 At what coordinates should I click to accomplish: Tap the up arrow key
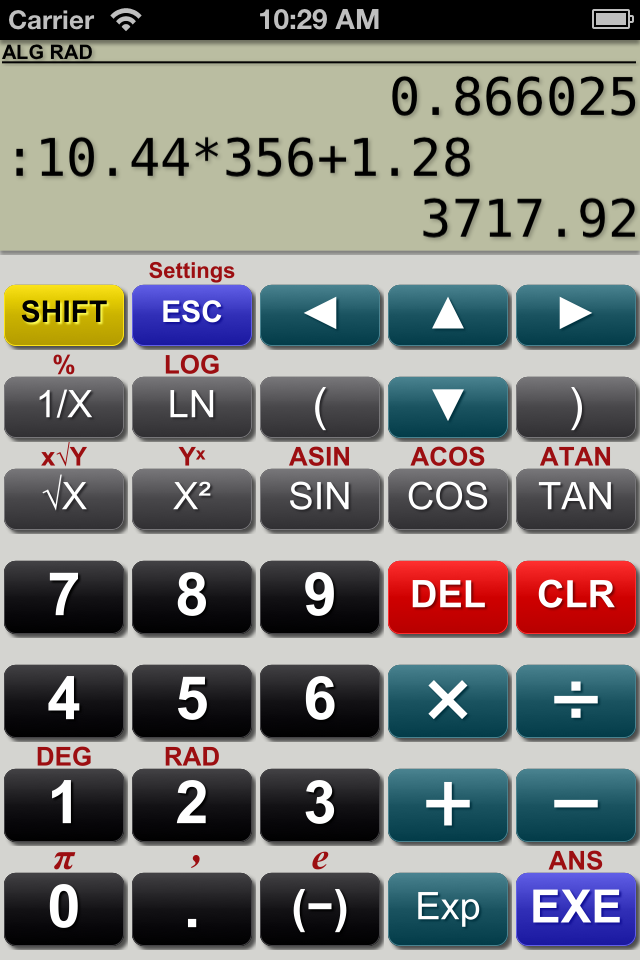coord(448,313)
